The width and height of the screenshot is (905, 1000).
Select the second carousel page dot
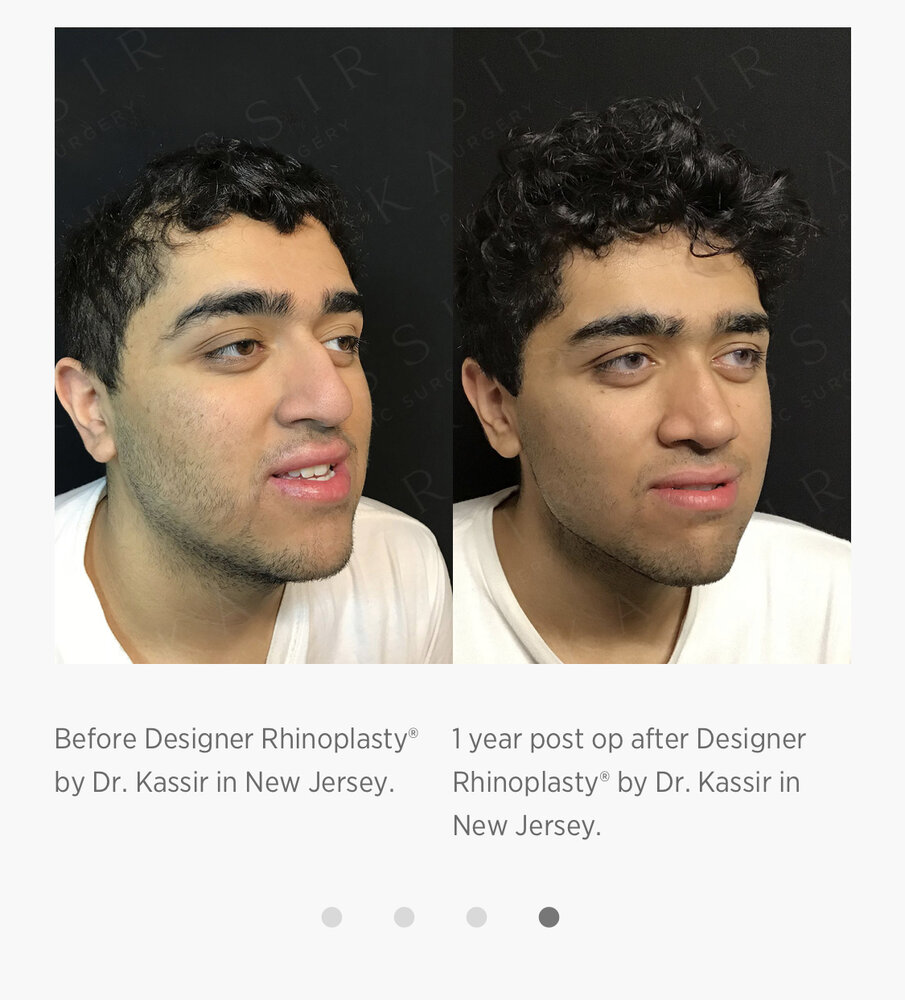[404, 917]
